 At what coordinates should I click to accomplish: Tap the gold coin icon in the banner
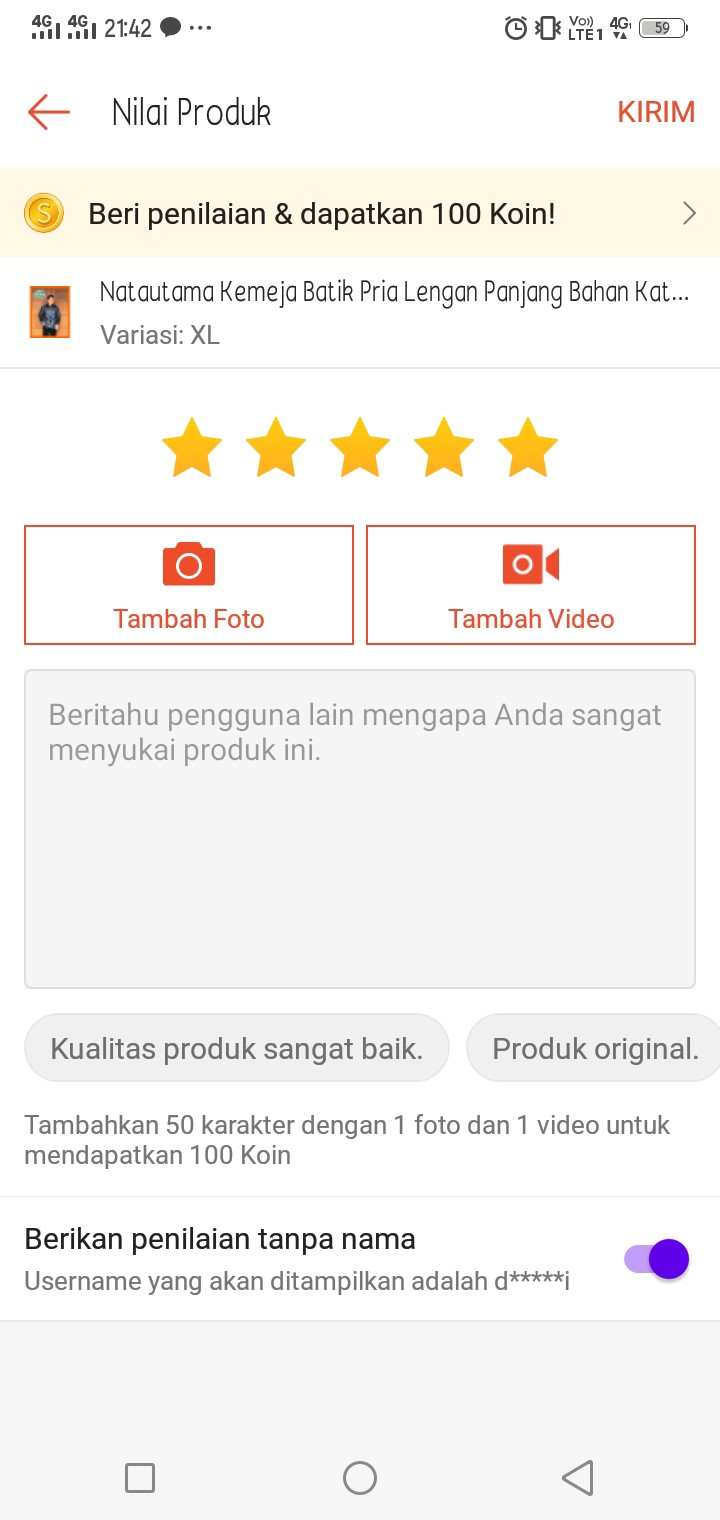point(44,213)
